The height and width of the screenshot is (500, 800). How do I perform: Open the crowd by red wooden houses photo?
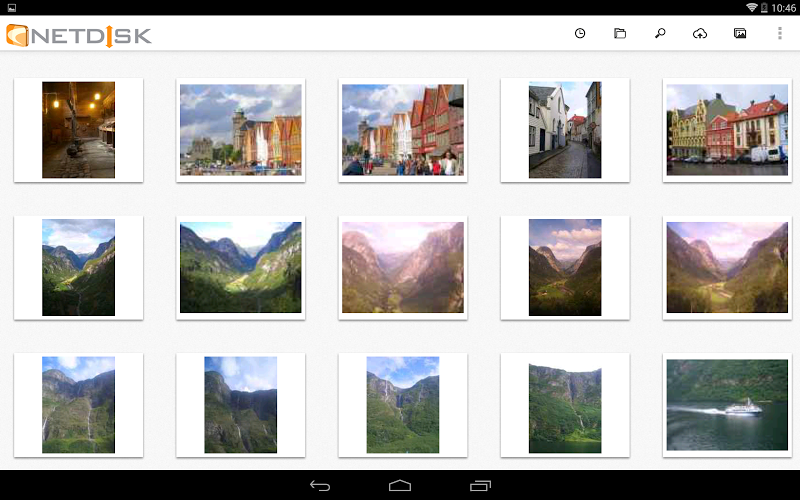point(402,130)
